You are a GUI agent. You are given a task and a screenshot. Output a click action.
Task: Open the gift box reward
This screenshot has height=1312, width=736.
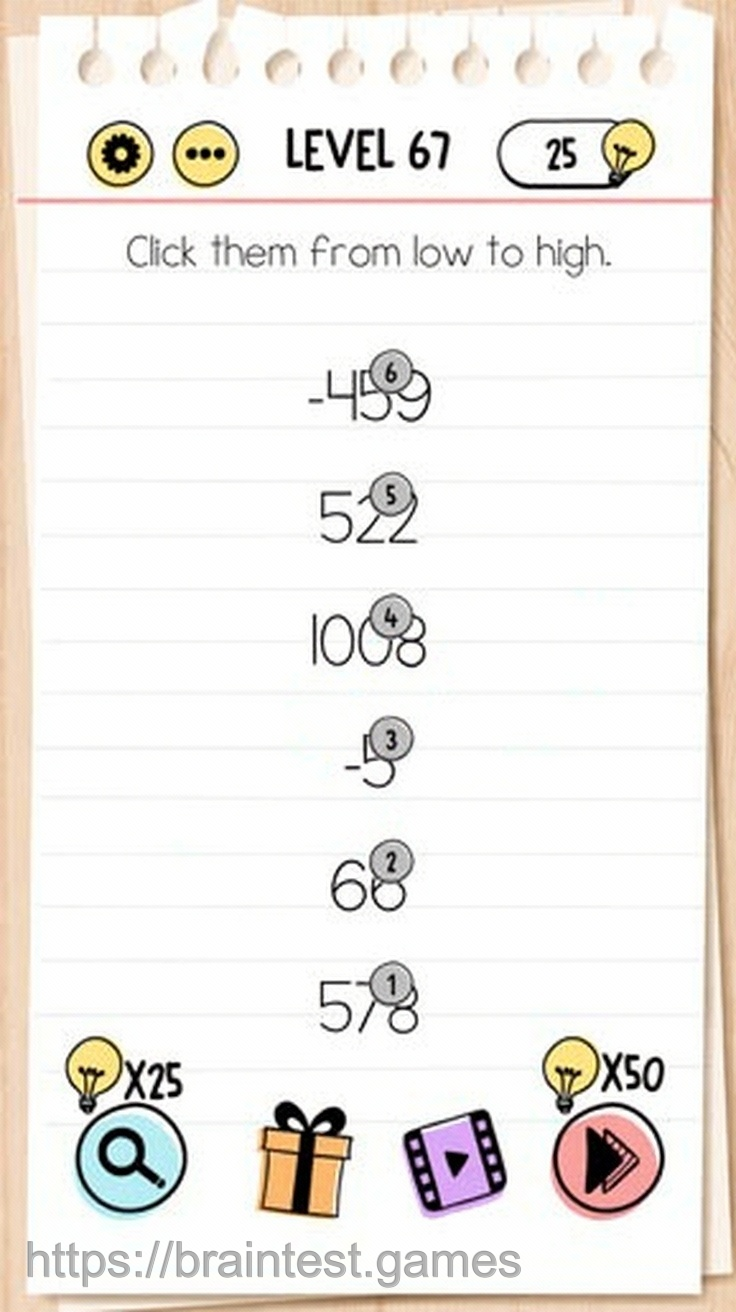coord(305,1160)
